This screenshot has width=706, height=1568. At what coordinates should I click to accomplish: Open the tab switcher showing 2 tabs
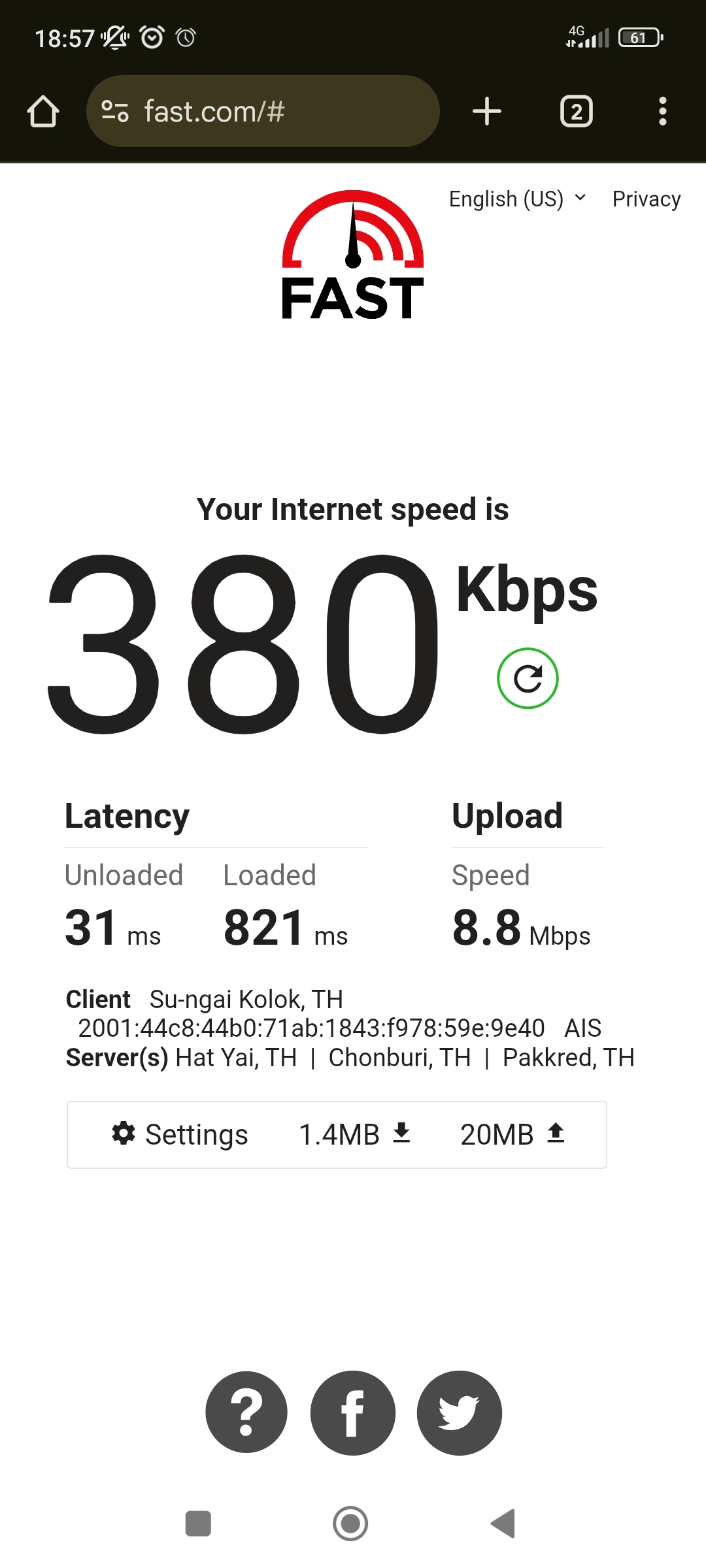(577, 111)
